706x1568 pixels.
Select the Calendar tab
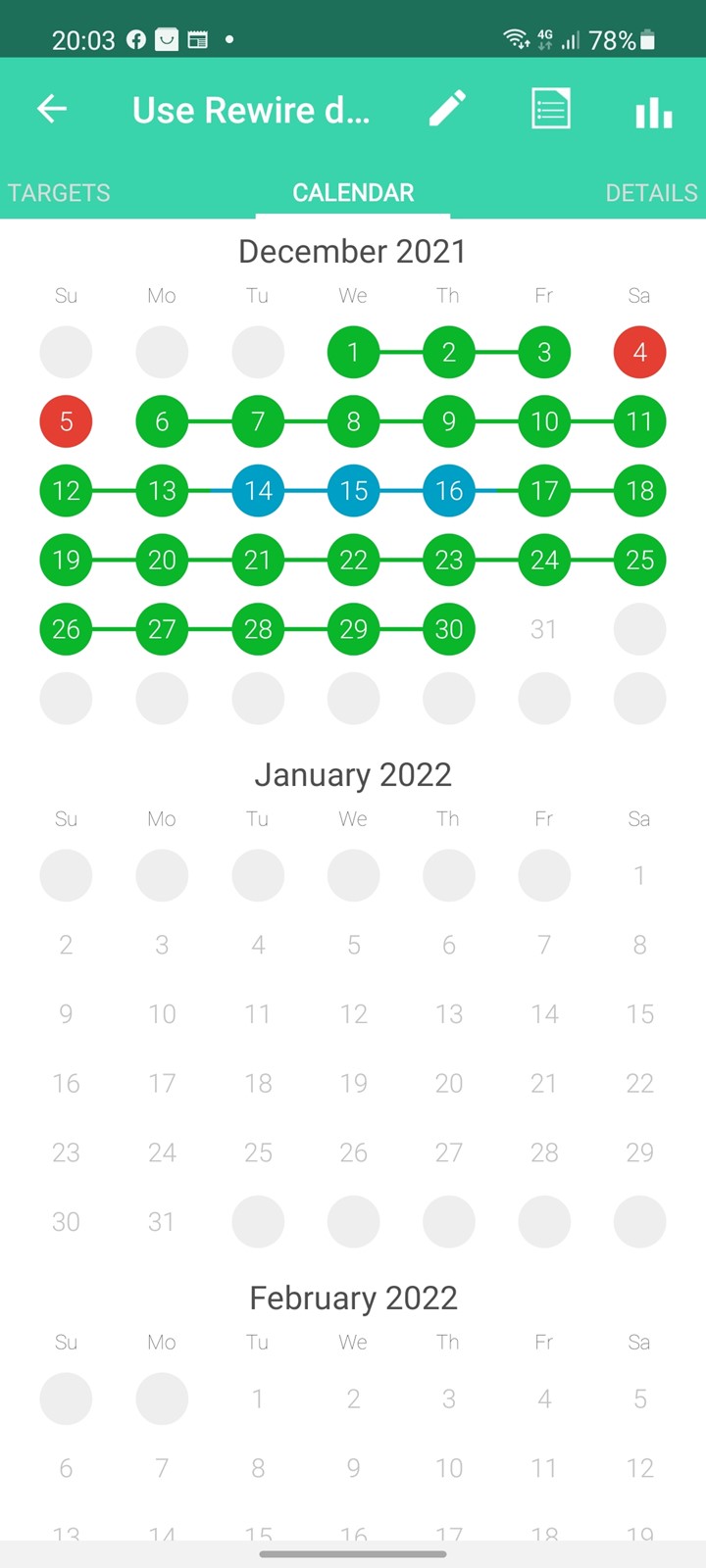point(353,193)
